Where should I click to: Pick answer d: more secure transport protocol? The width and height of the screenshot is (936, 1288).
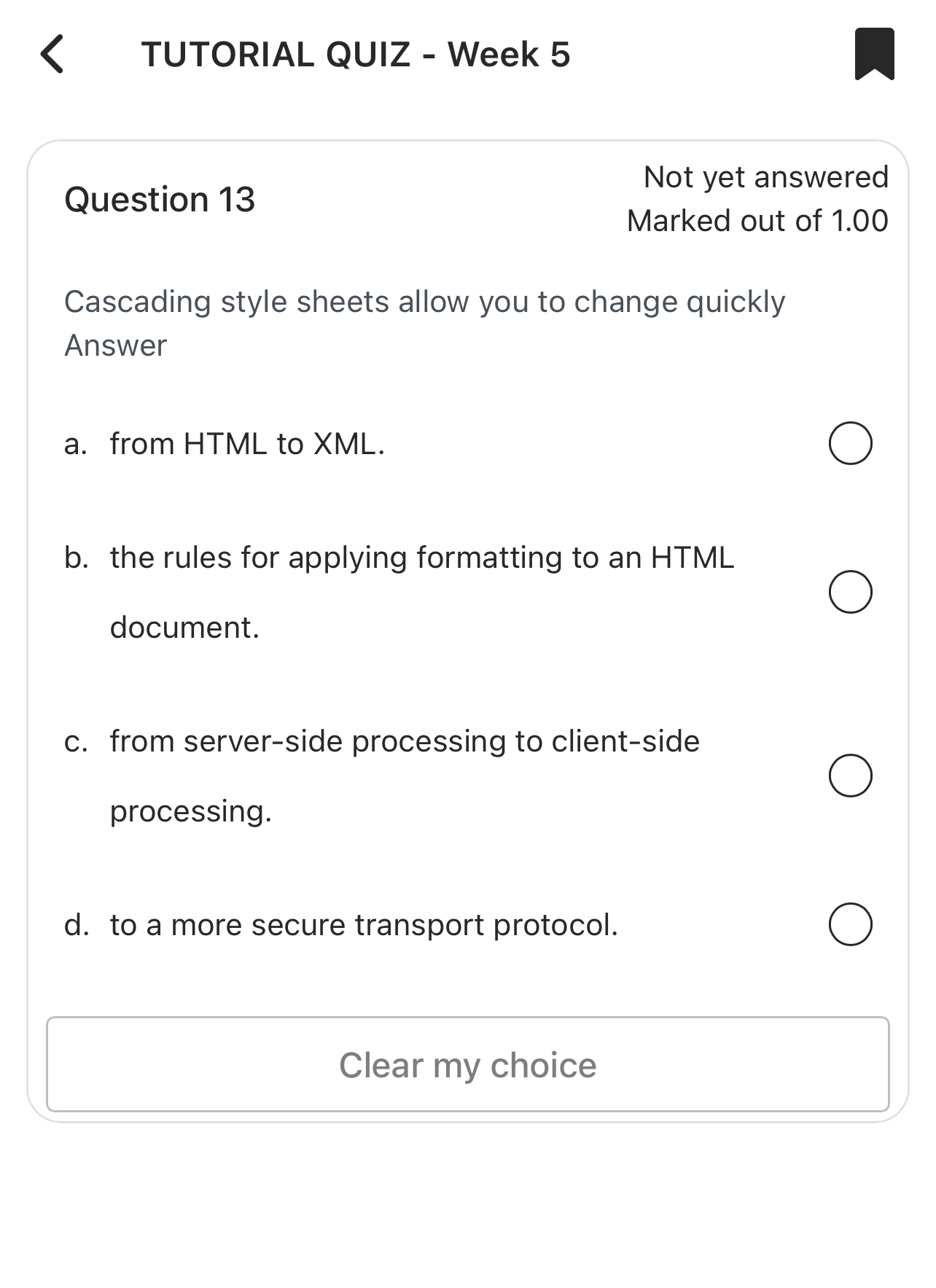pyautogui.click(x=850, y=924)
